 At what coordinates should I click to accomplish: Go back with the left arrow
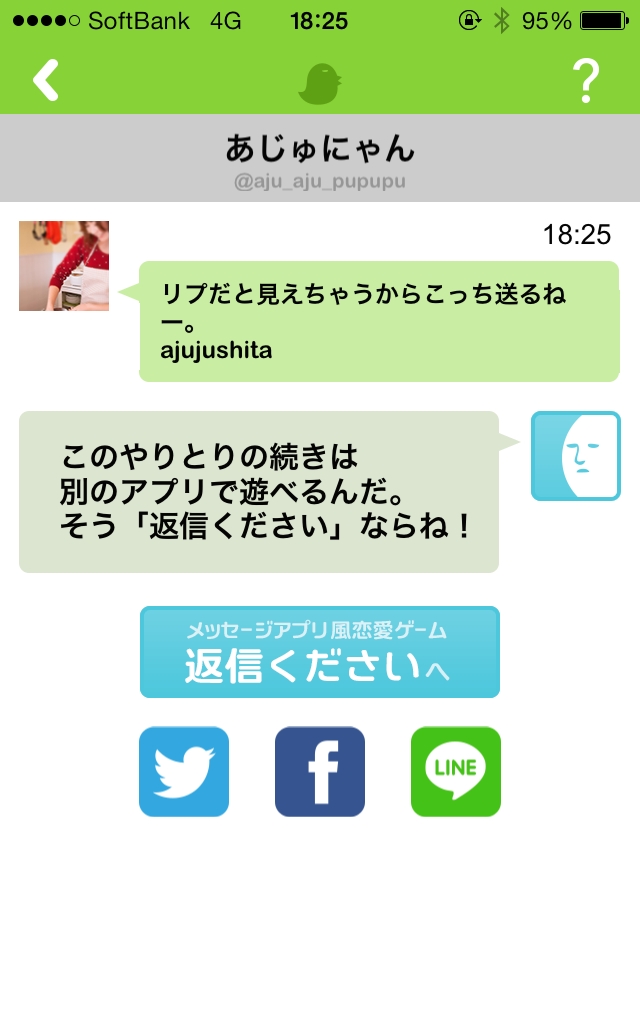click(46, 80)
